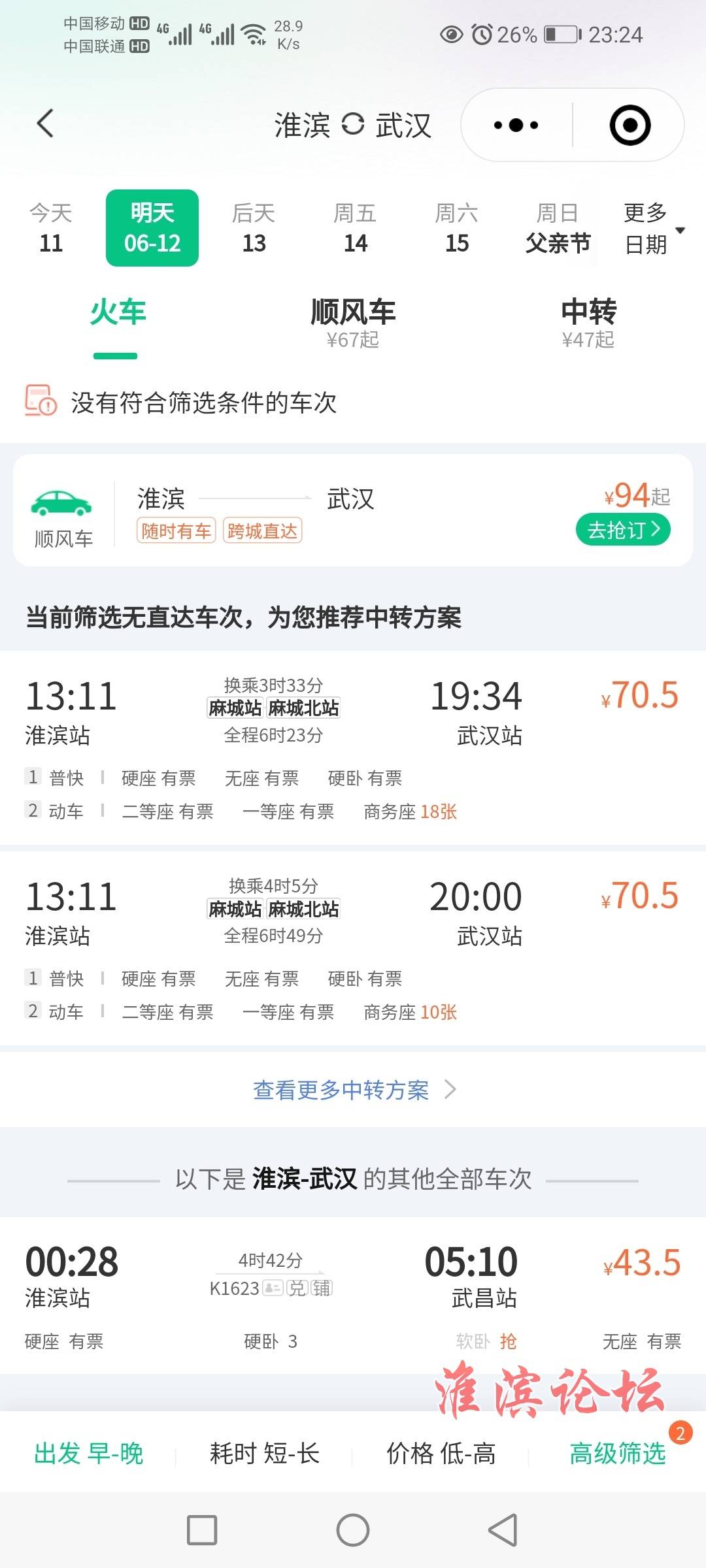Viewport: 706px width, 1568px height.
Task: Tap the 去抢订 button
Action: point(623,529)
